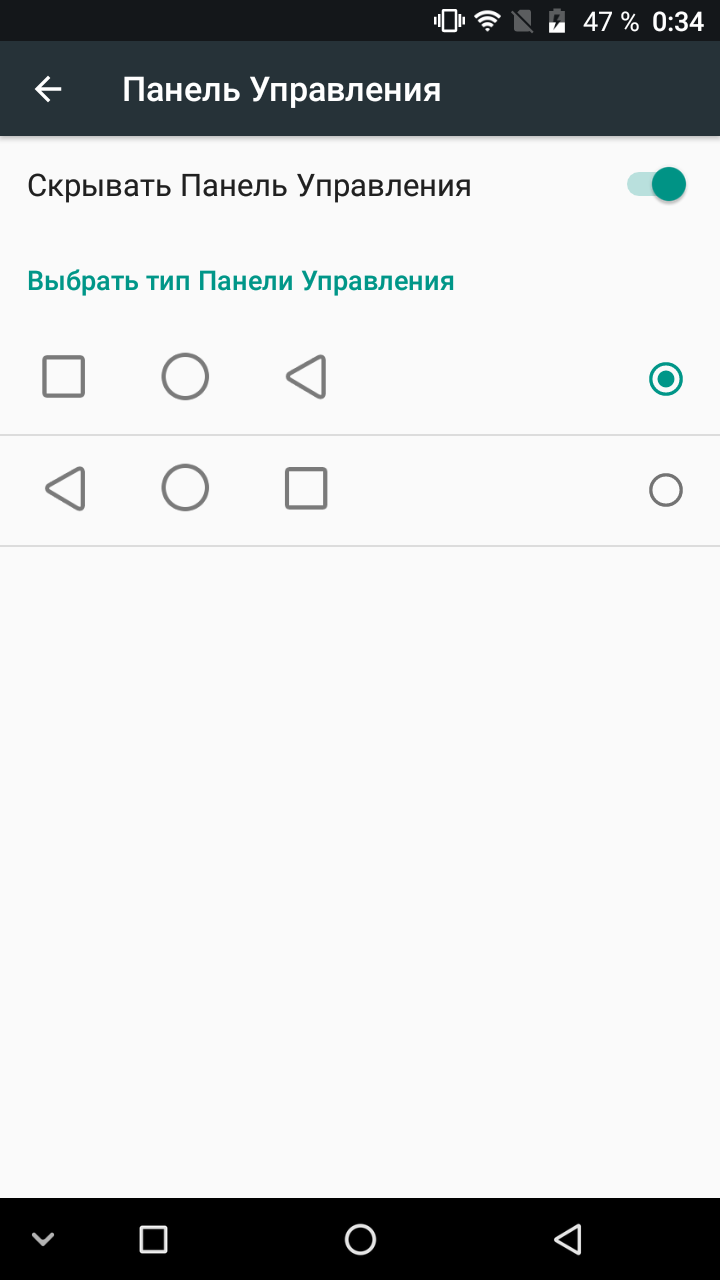The image size is (720, 1280).
Task: Choose the triangle-circle-square panel layout
Action: tap(360, 490)
